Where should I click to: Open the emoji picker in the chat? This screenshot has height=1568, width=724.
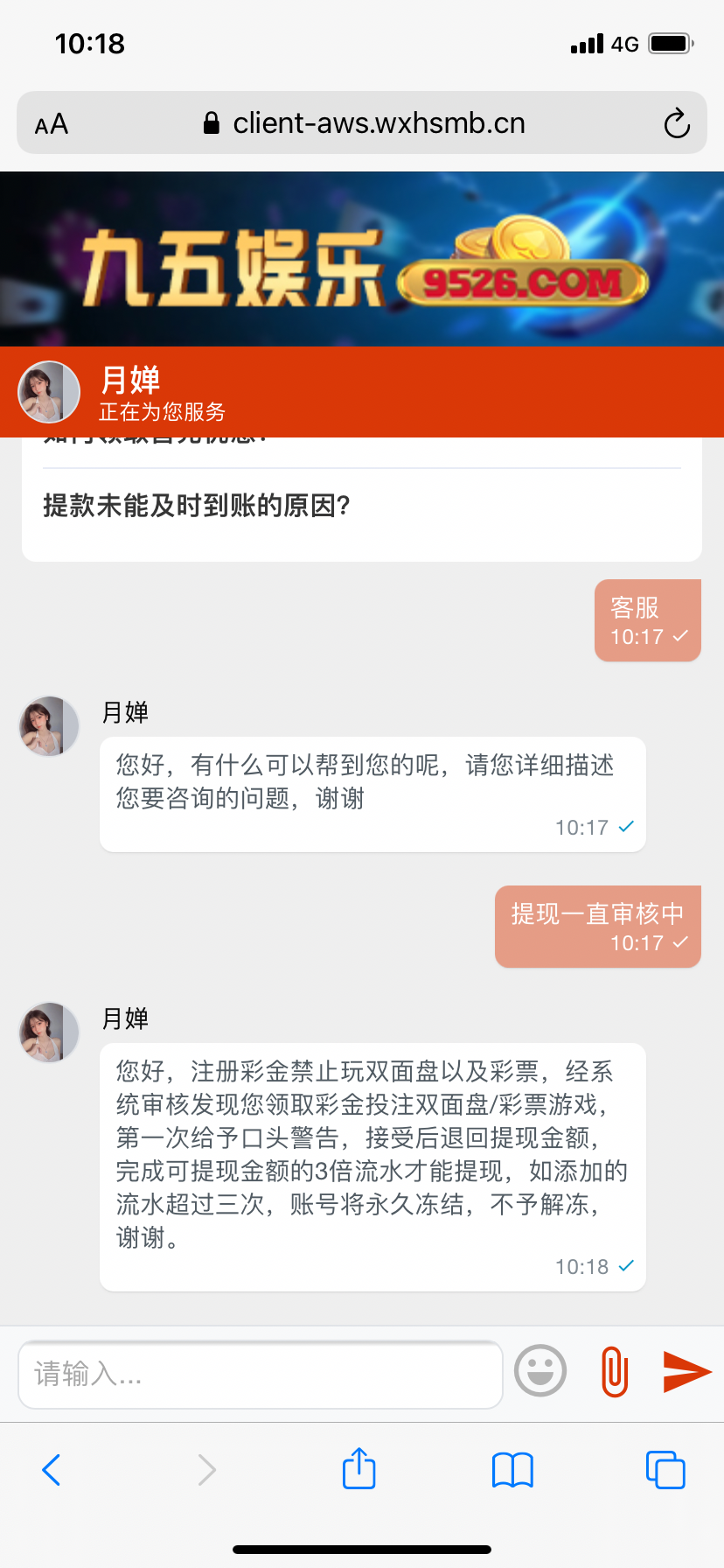click(x=540, y=1370)
